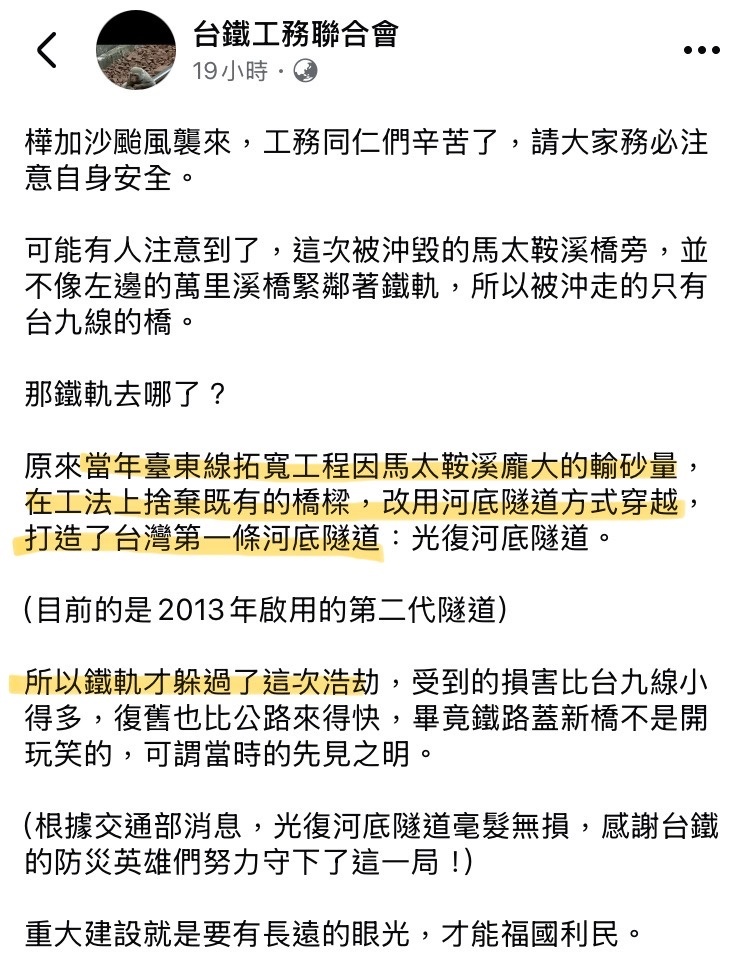Go back using the top-left arrow
The image size is (750, 965).
[x=47, y=50]
